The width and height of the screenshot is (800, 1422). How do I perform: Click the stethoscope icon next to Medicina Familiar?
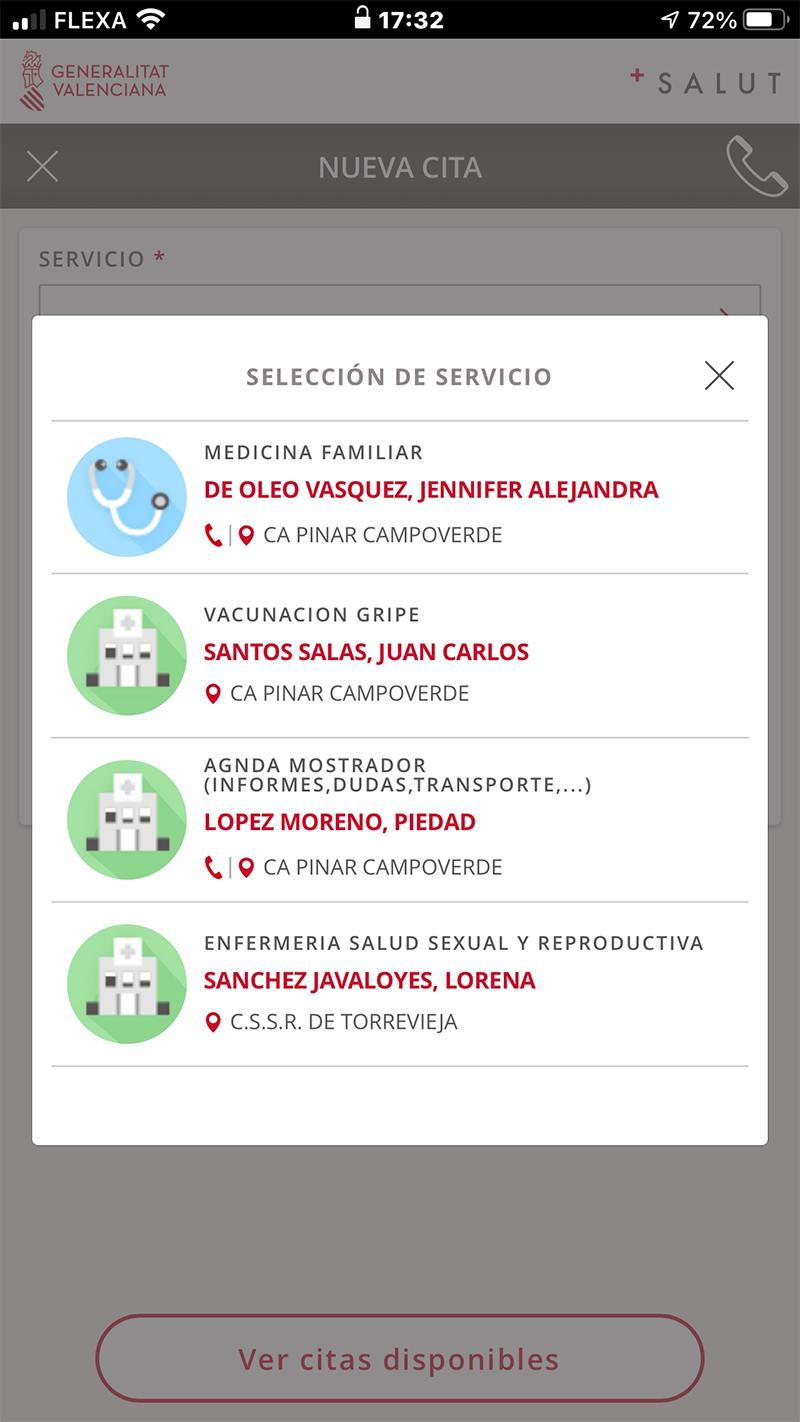126,495
